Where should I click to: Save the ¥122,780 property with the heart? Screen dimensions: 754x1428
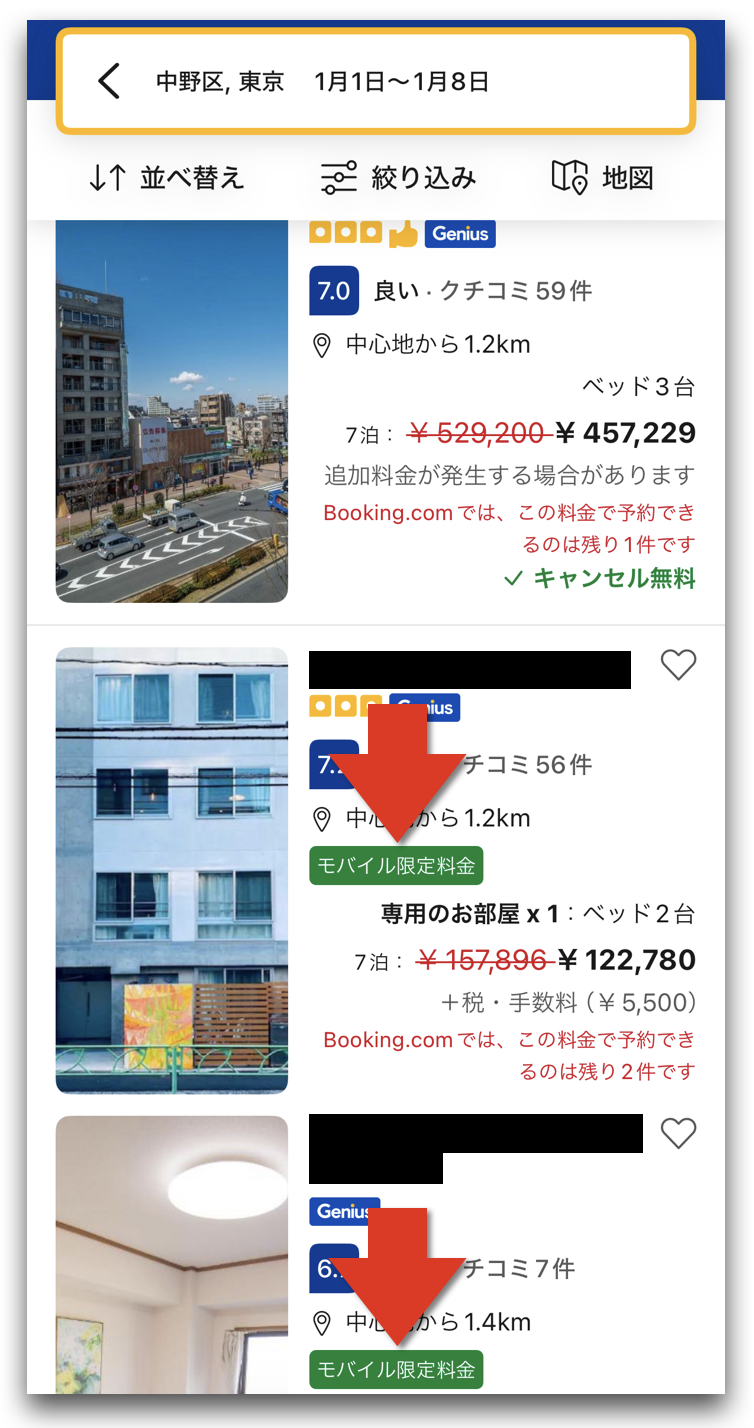click(678, 665)
